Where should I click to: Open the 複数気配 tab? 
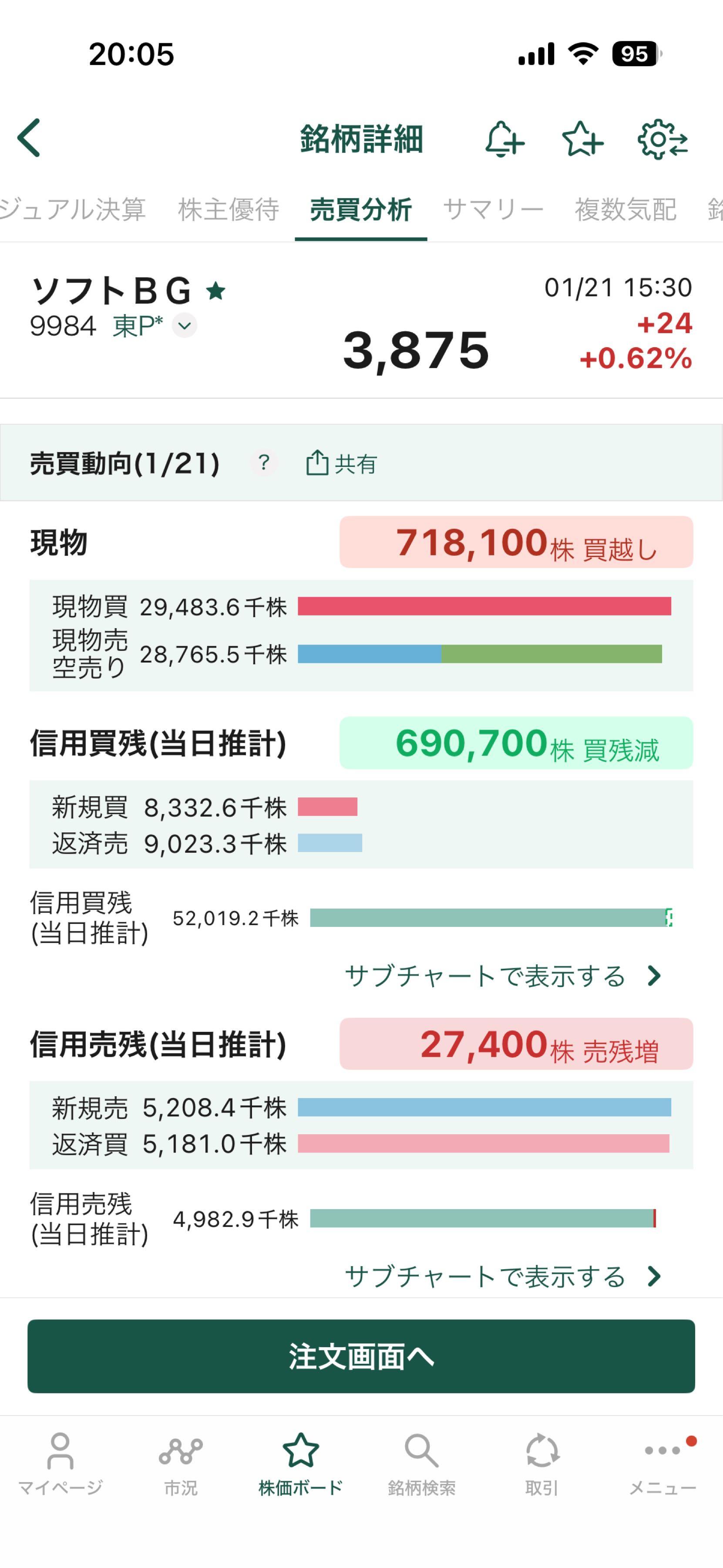(x=625, y=208)
